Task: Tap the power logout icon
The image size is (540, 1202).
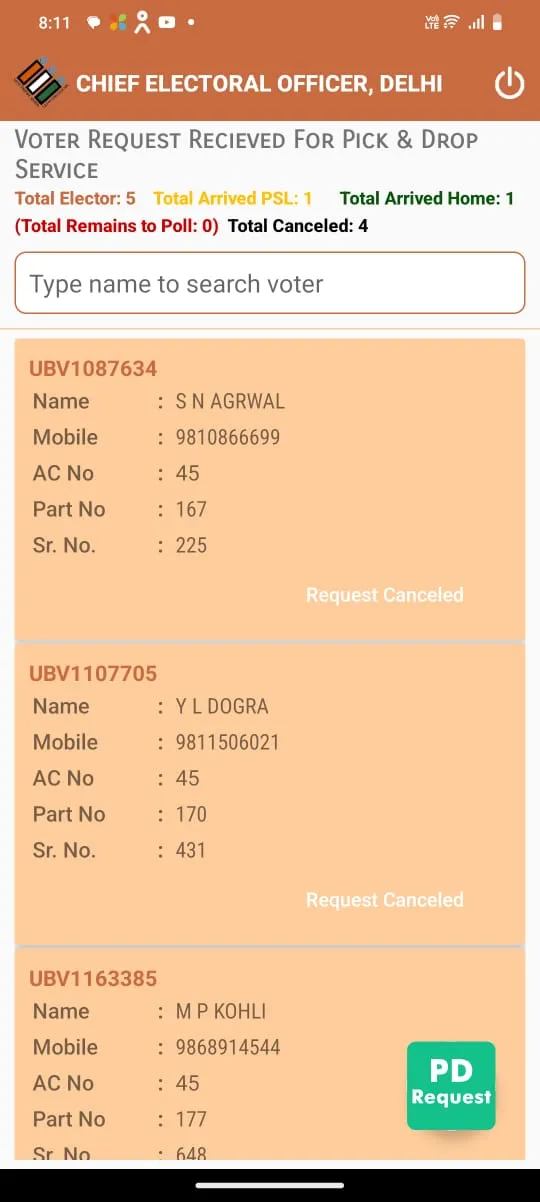Action: click(510, 83)
